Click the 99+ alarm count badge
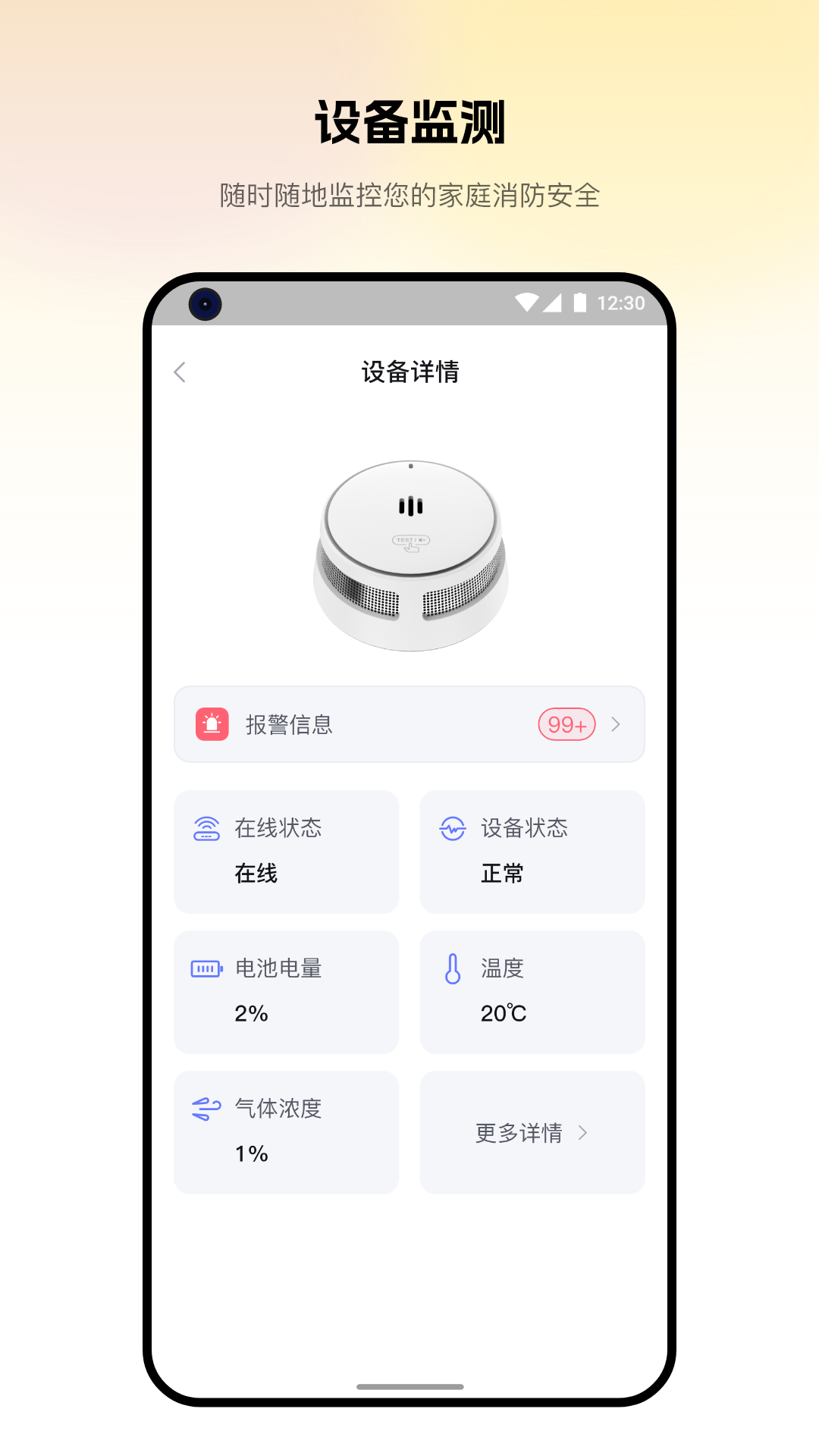The image size is (819, 1456). click(565, 725)
